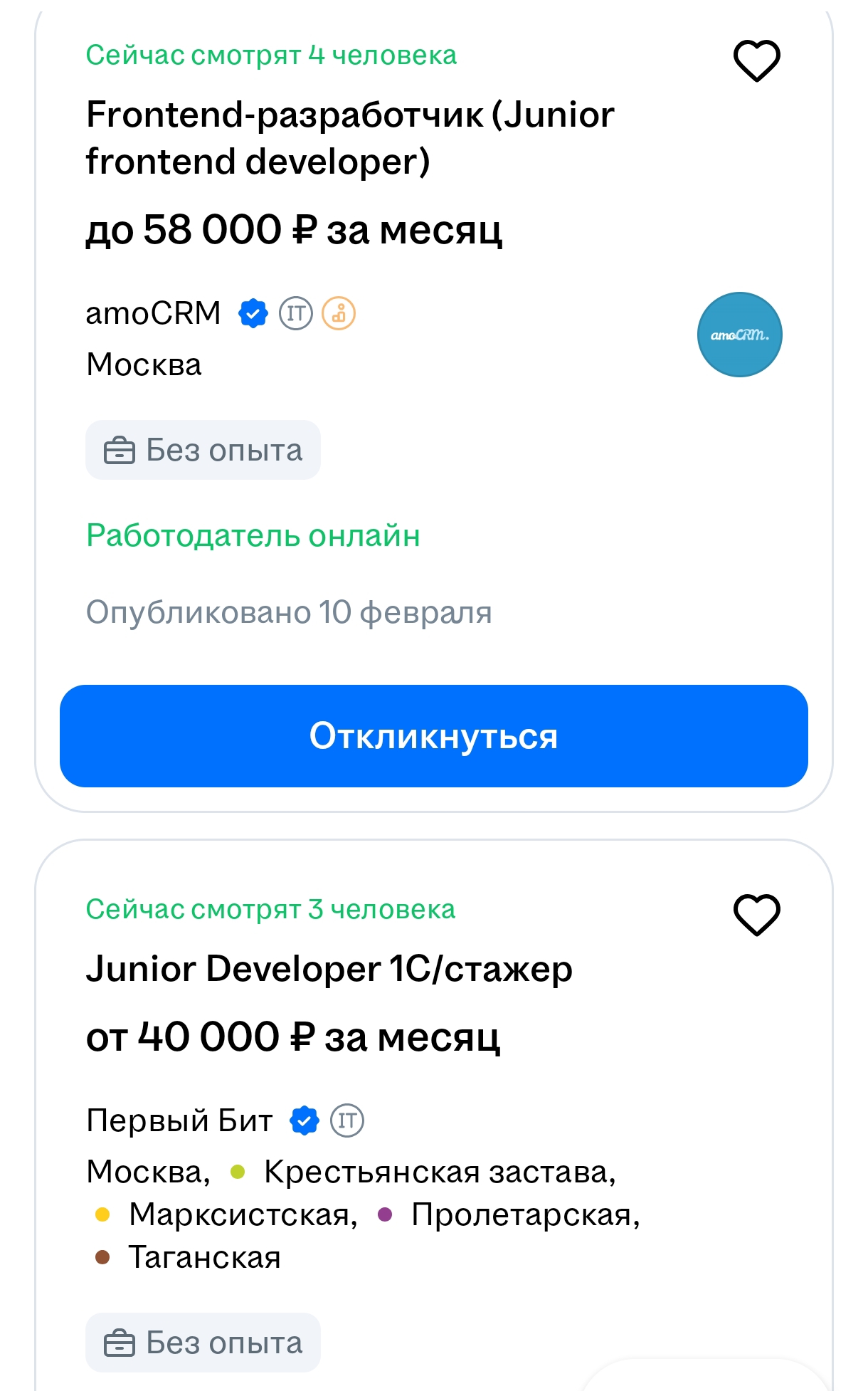
Task: Open the Junior Developer 1C/стажер vacancy card
Action: 329,969
